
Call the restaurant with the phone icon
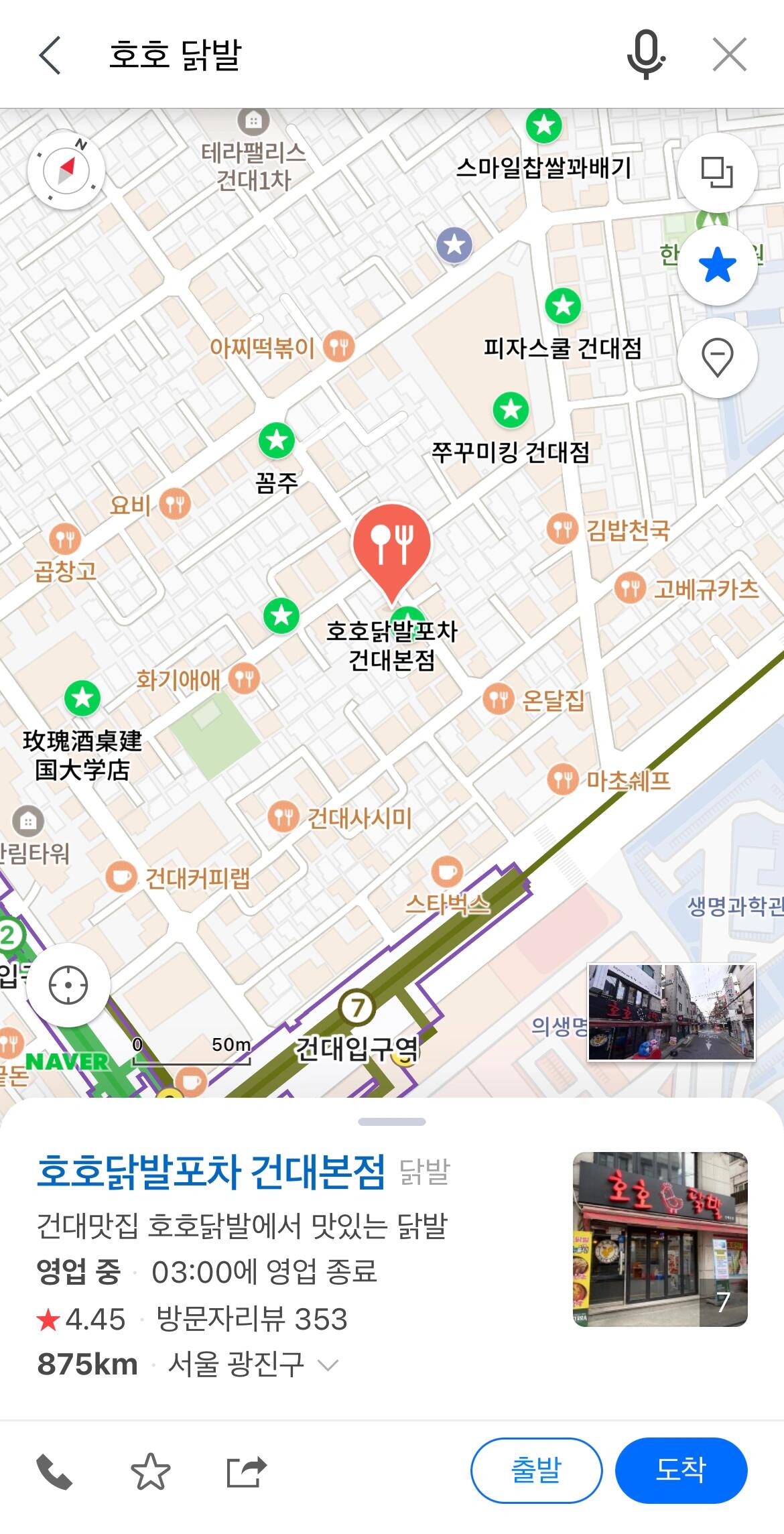(54, 1472)
